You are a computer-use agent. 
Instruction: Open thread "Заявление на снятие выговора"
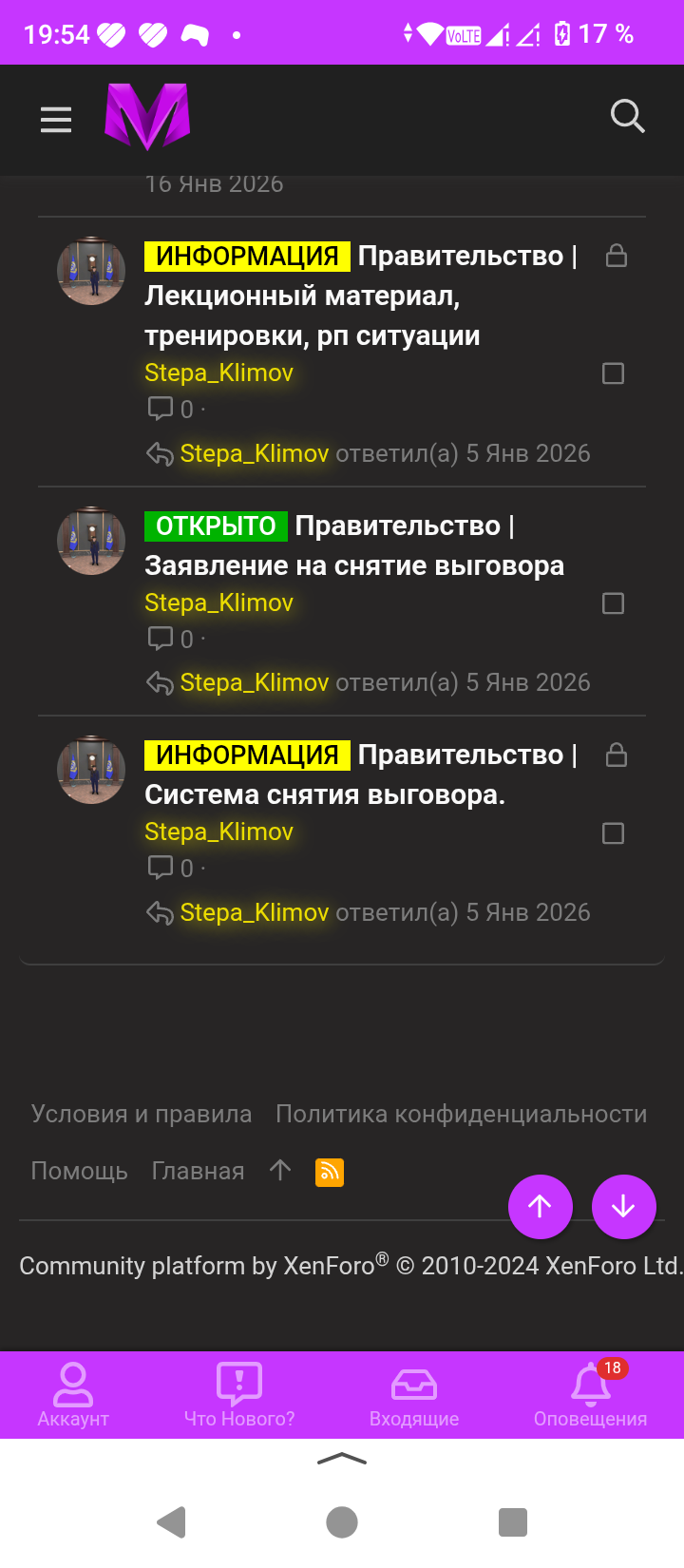tap(353, 565)
